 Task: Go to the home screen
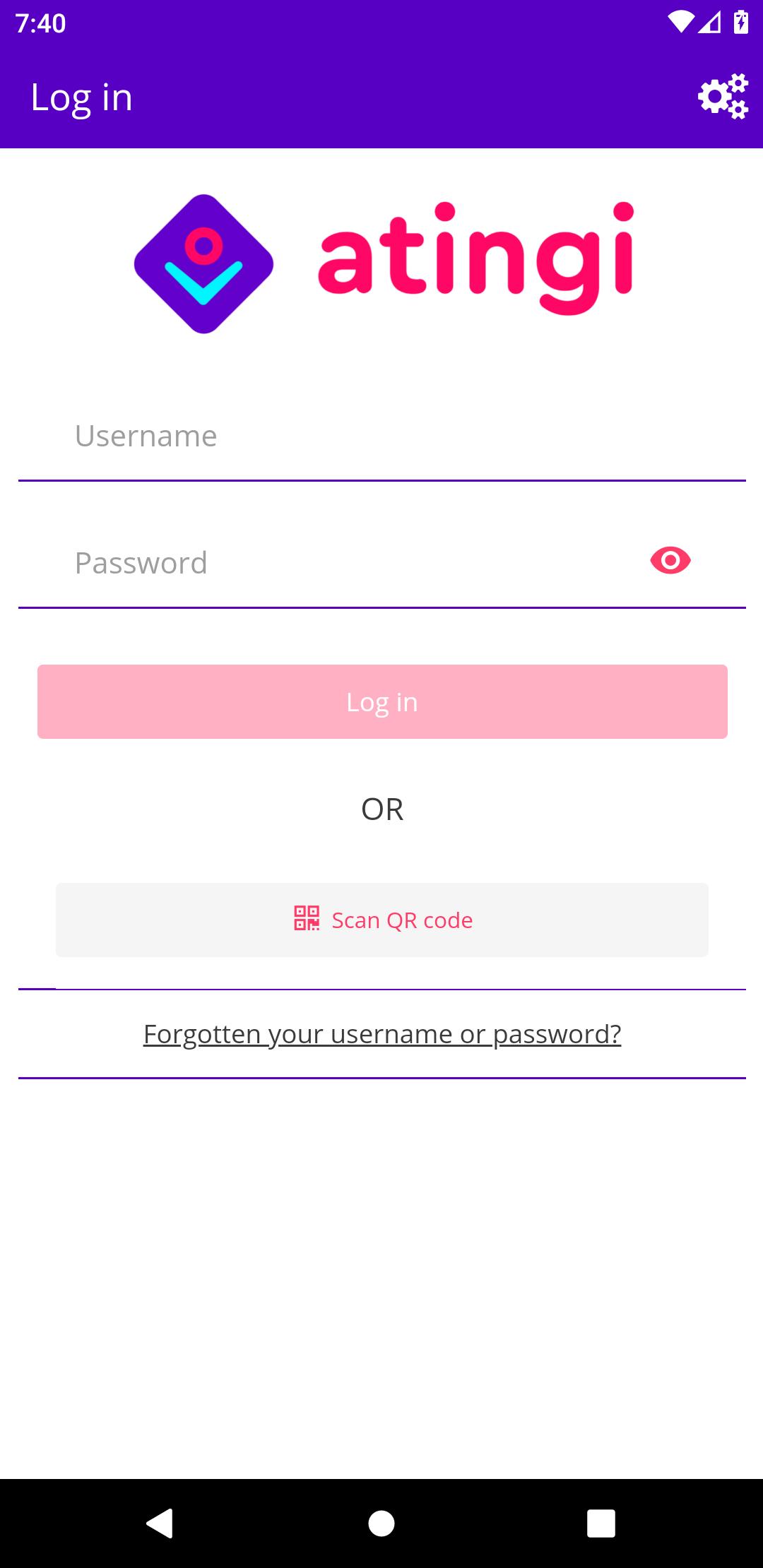(x=381, y=1524)
